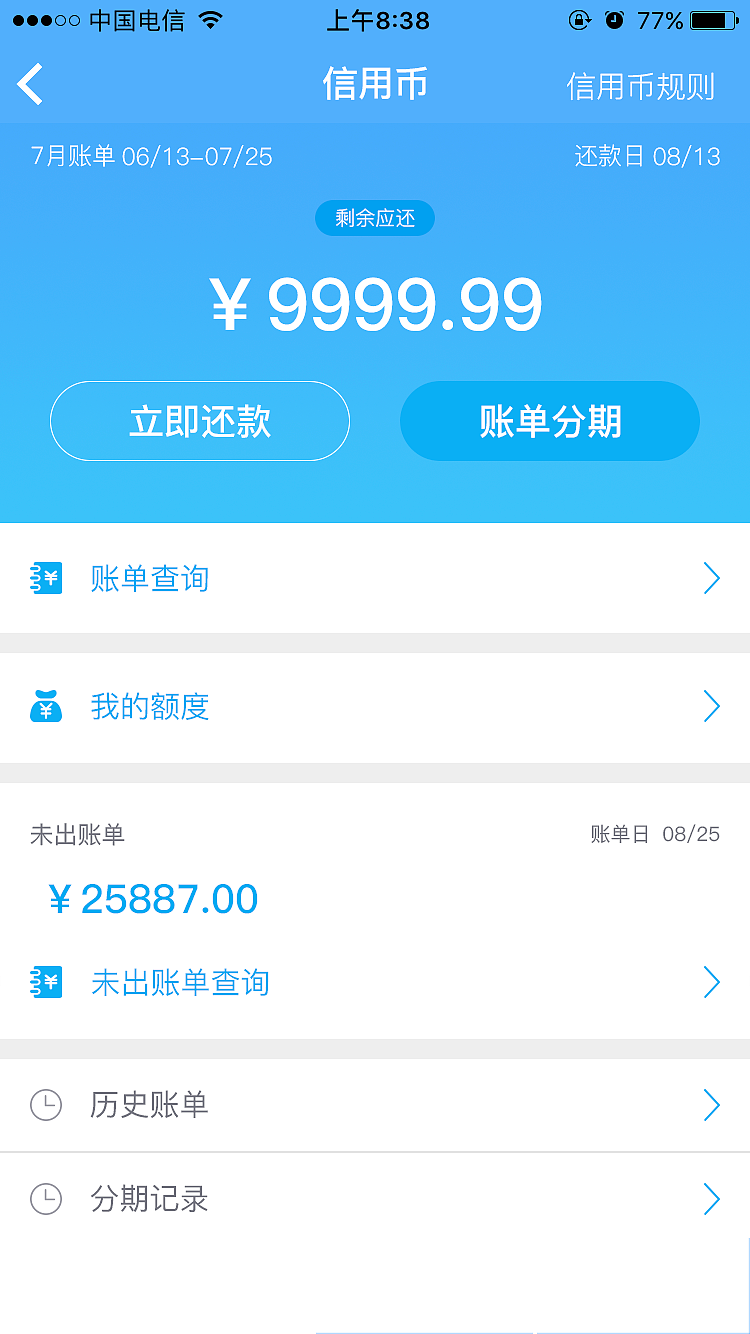Click the ¥9999.99 amount display
This screenshot has width=750, height=1334.
tap(375, 305)
